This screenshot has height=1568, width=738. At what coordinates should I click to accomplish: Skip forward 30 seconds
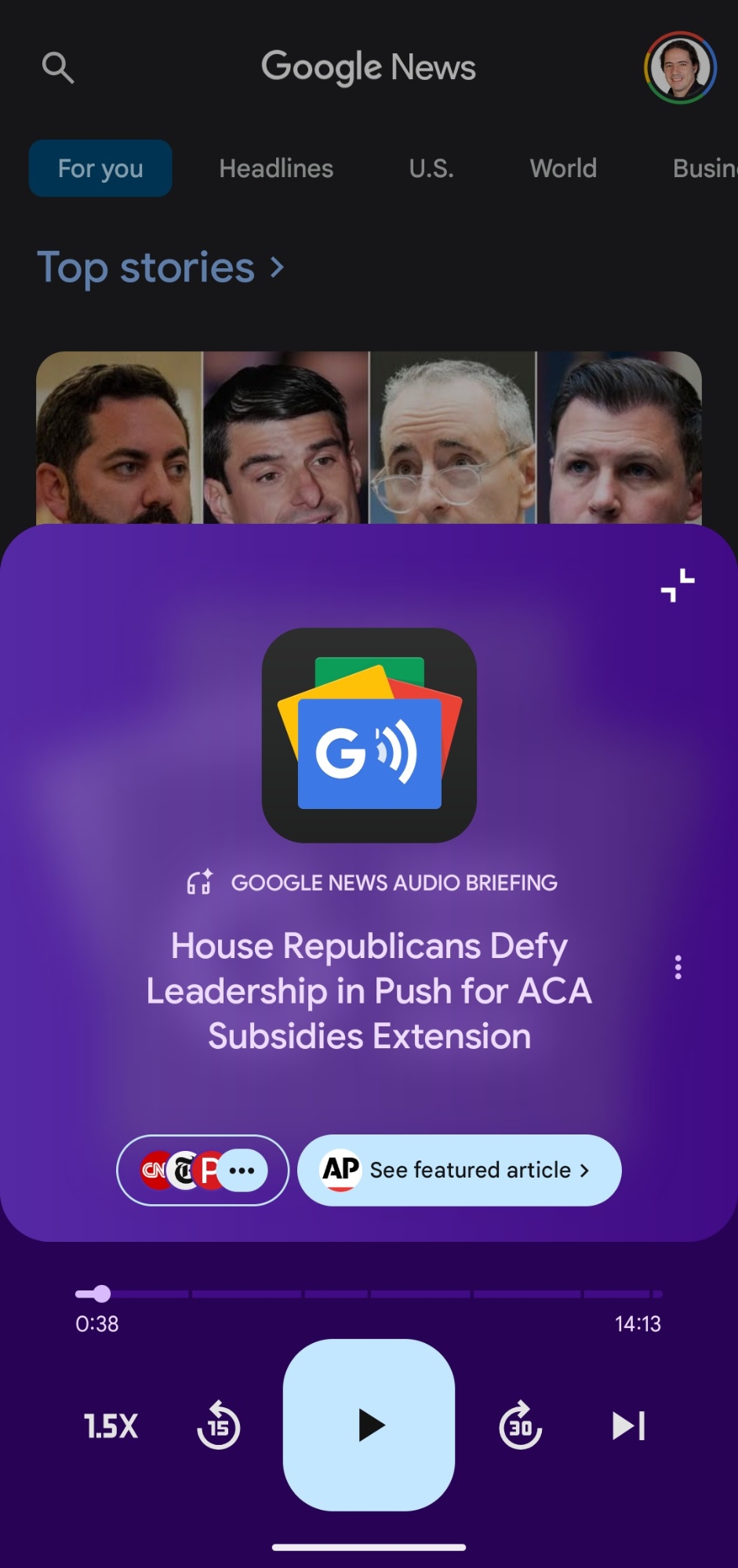[x=520, y=1426]
